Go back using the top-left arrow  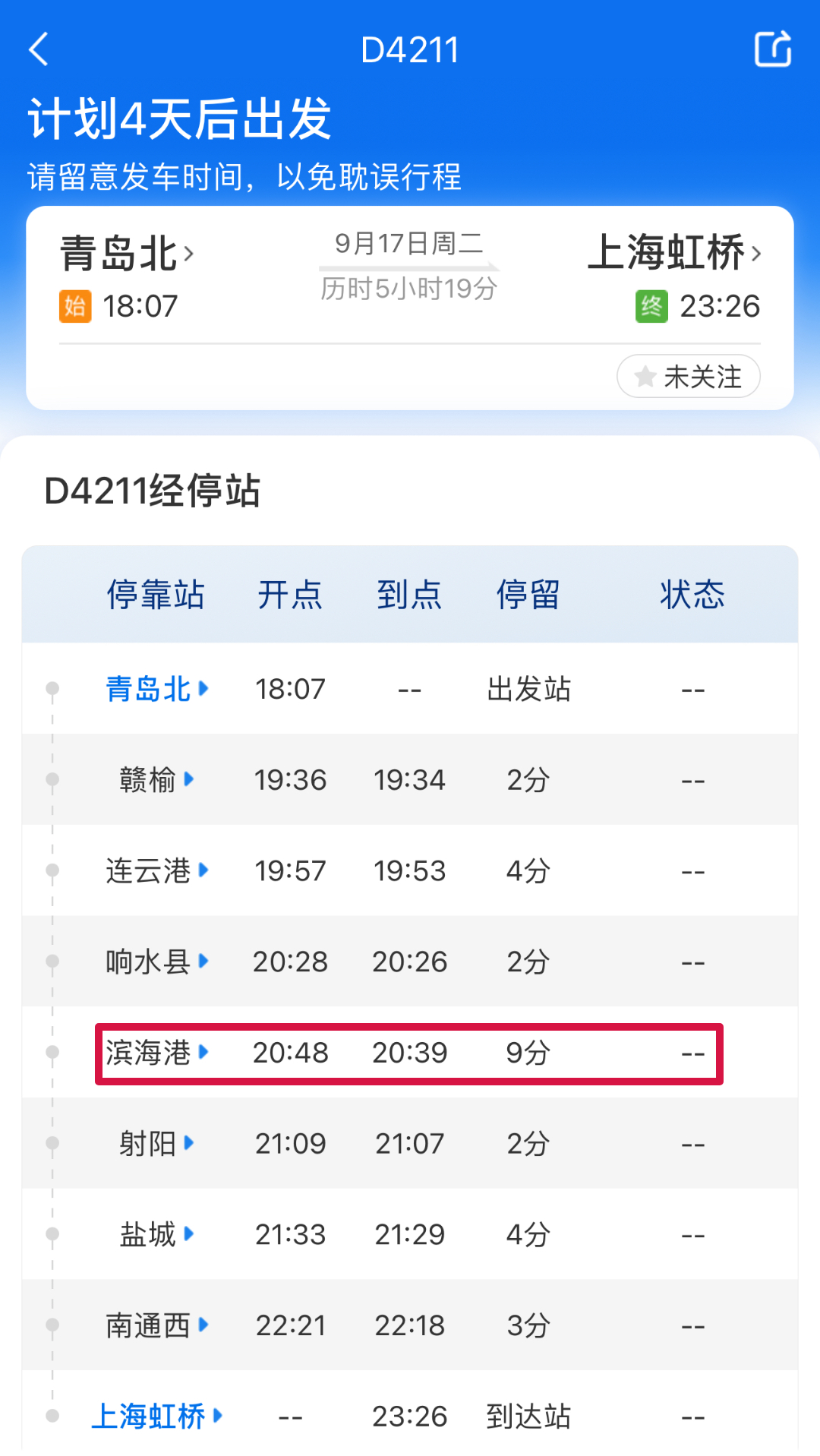[x=39, y=49]
